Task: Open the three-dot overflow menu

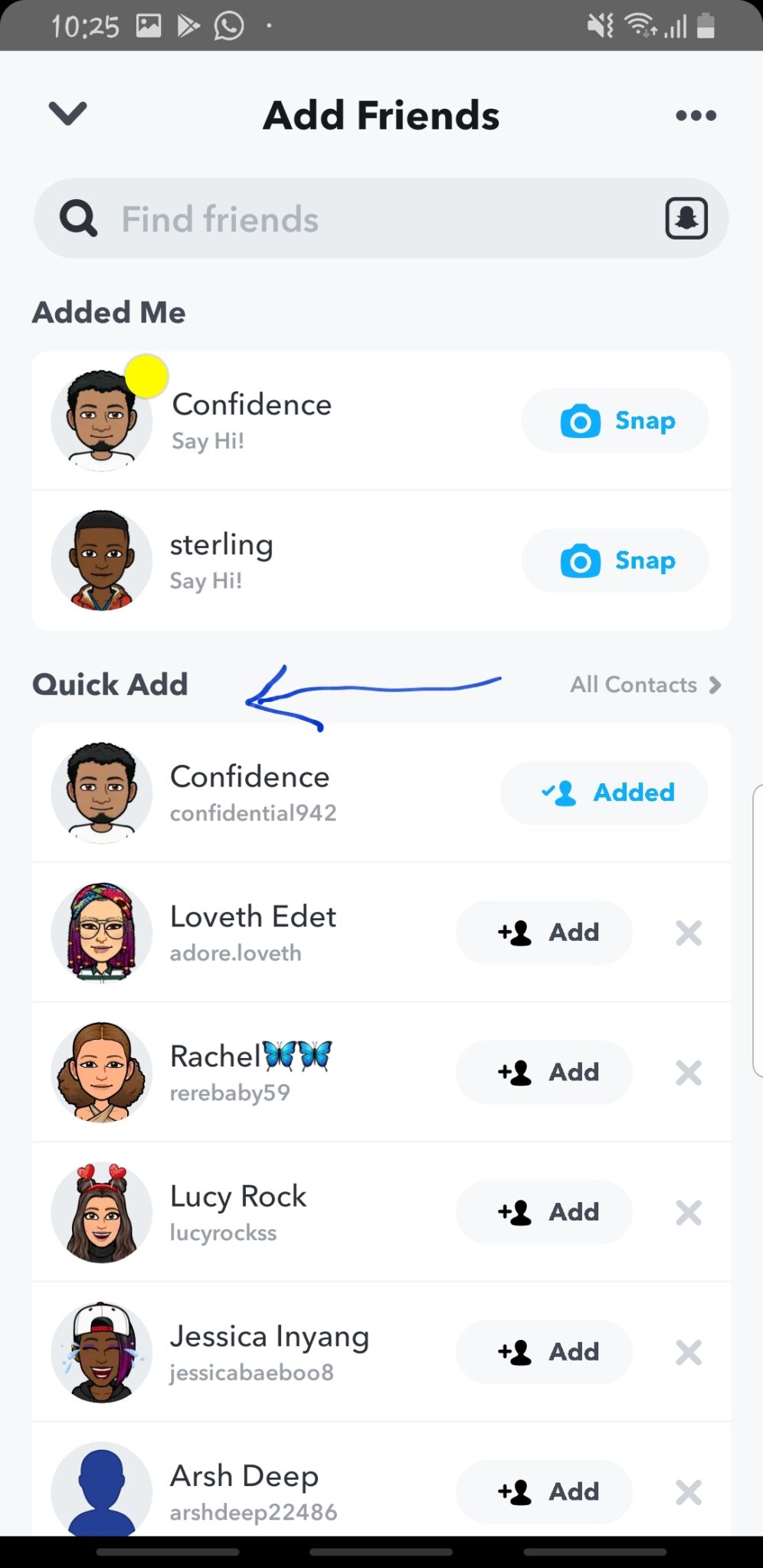Action: [x=696, y=116]
